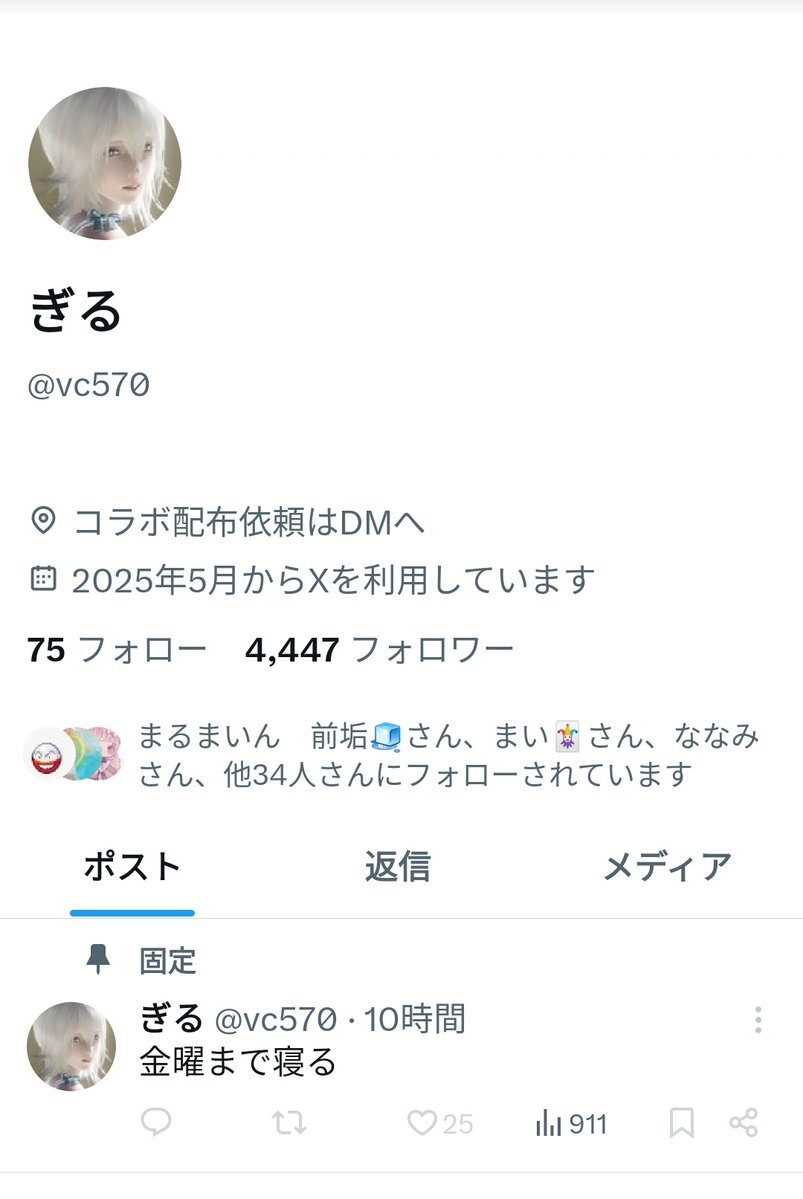This screenshot has width=803, height=1199.
Task: Open the overflow menu on the pinned post
Action: point(758,1020)
